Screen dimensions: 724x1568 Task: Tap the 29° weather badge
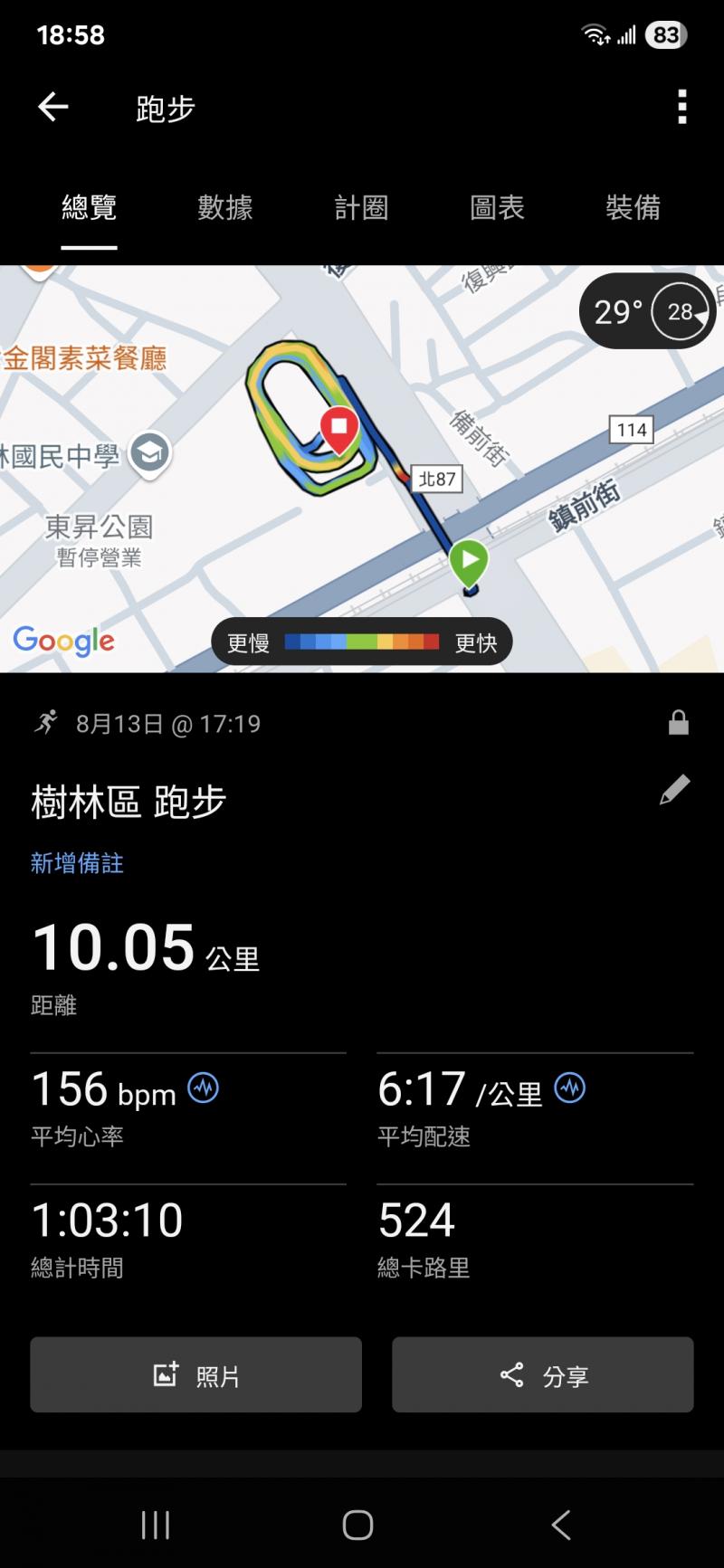[x=646, y=312]
